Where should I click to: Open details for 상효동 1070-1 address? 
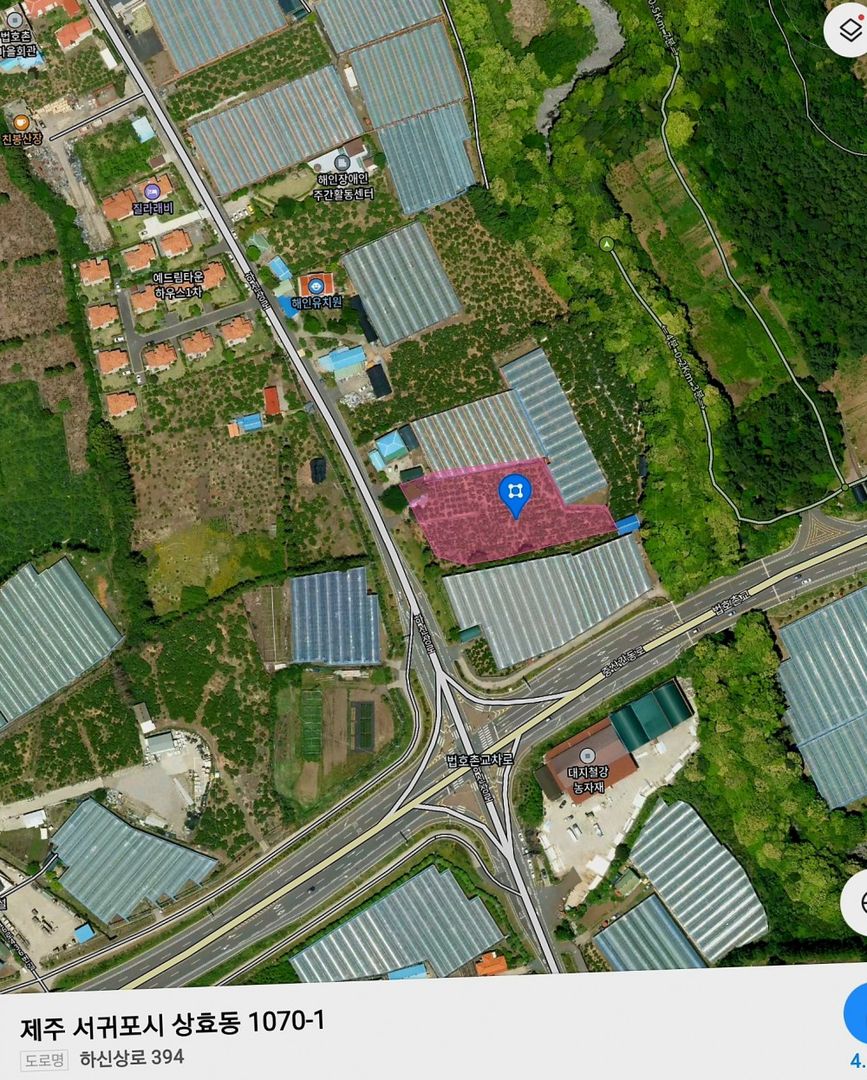pyautogui.click(x=172, y=1023)
